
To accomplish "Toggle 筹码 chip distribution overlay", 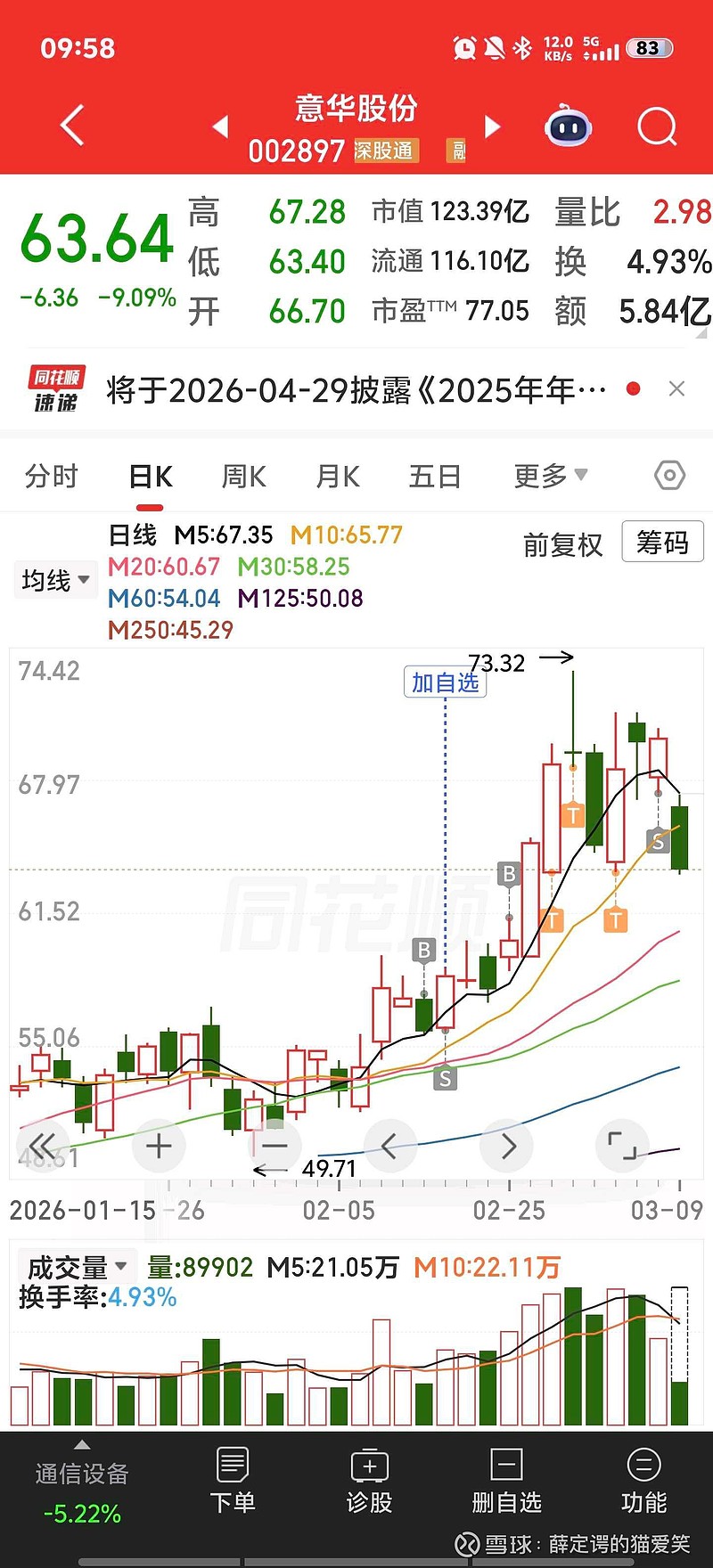I will click(662, 542).
